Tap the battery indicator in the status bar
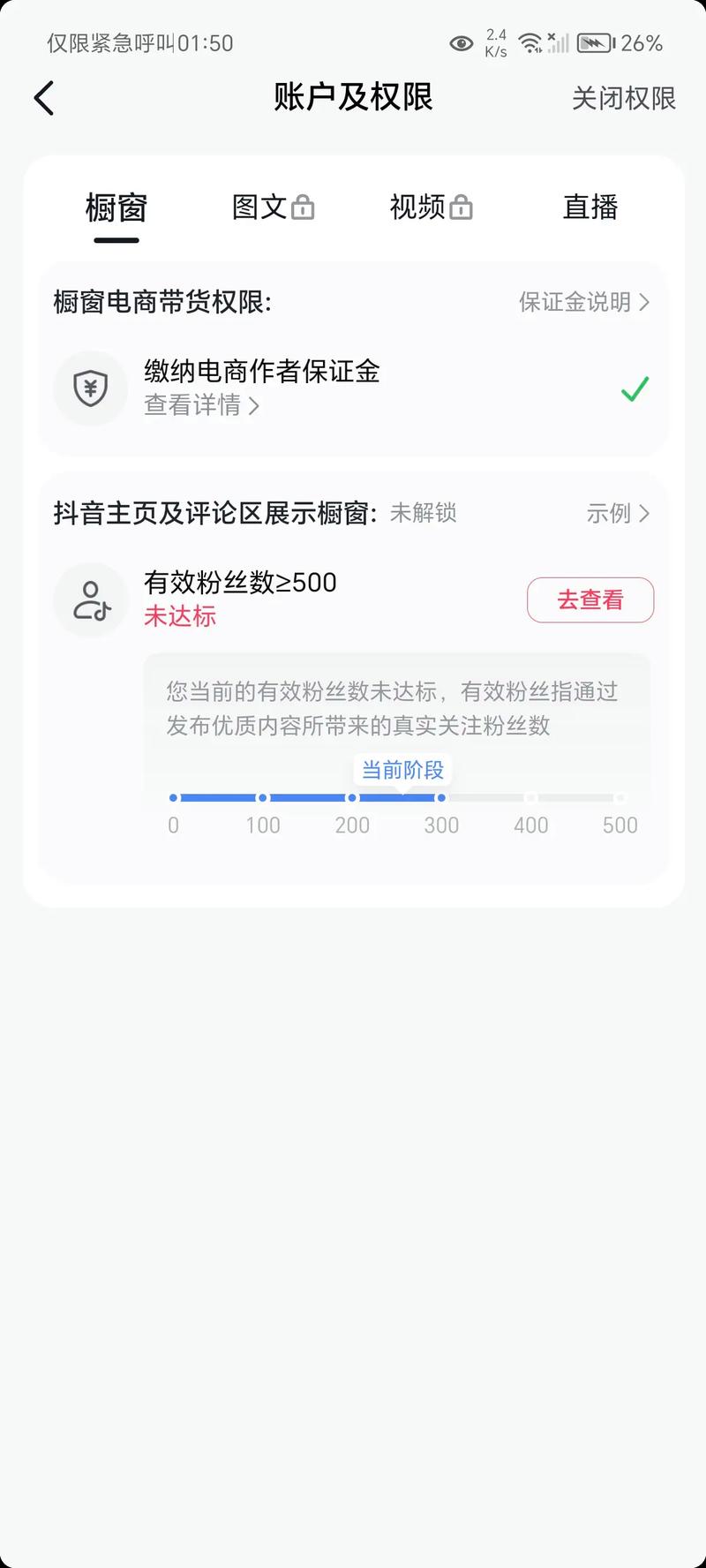Image resolution: width=706 pixels, height=1568 pixels. (597, 42)
